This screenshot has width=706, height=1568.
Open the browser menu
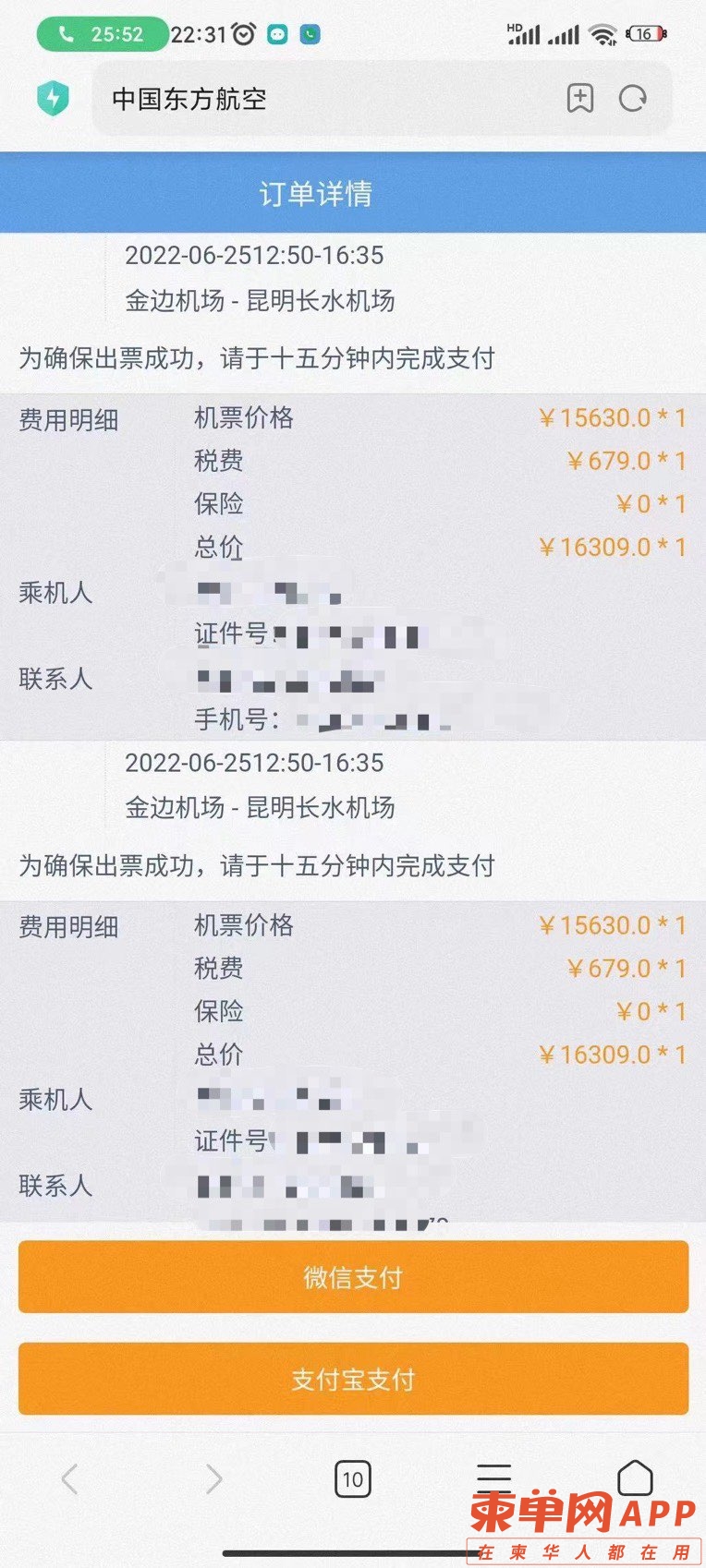coord(493,1476)
